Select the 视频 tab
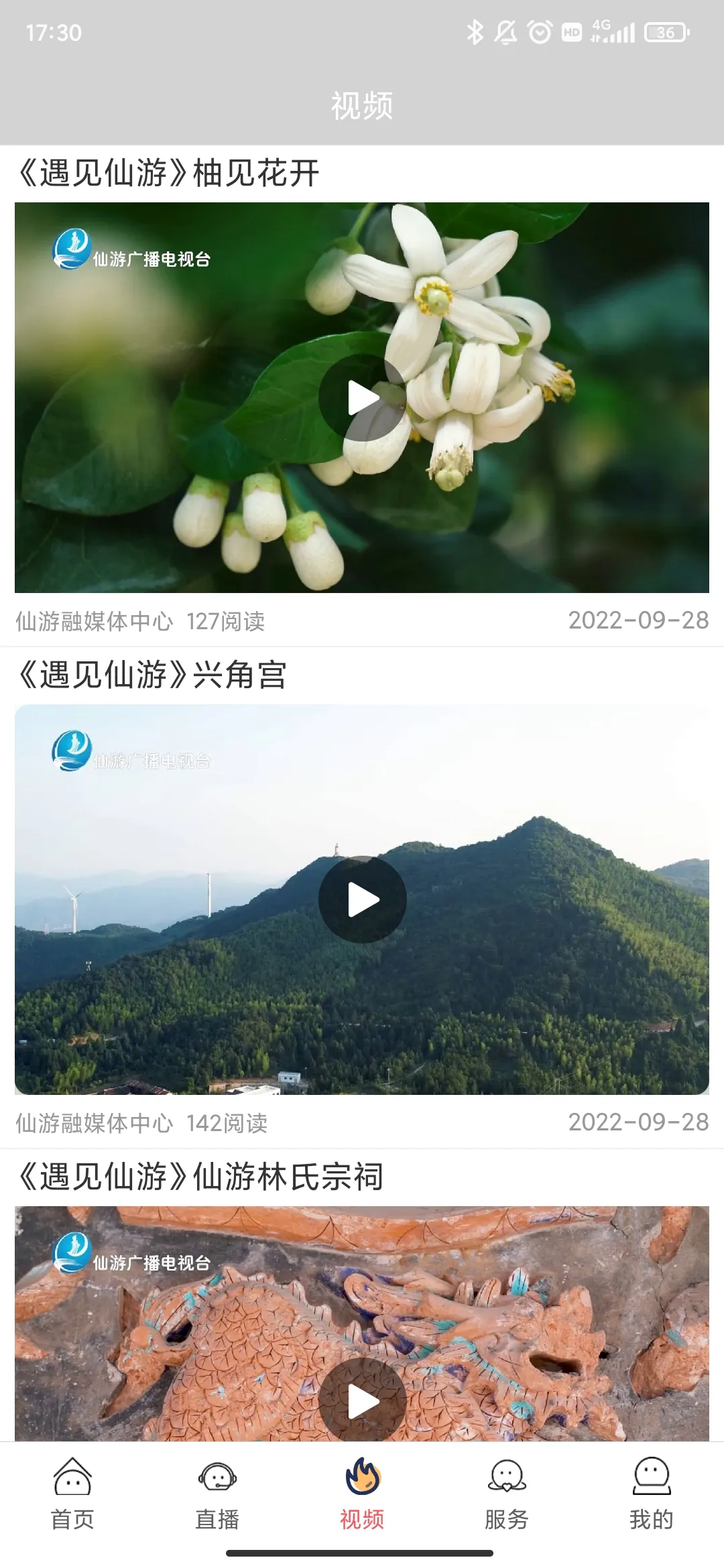Screen dimensions: 724x1568 click(362, 1489)
